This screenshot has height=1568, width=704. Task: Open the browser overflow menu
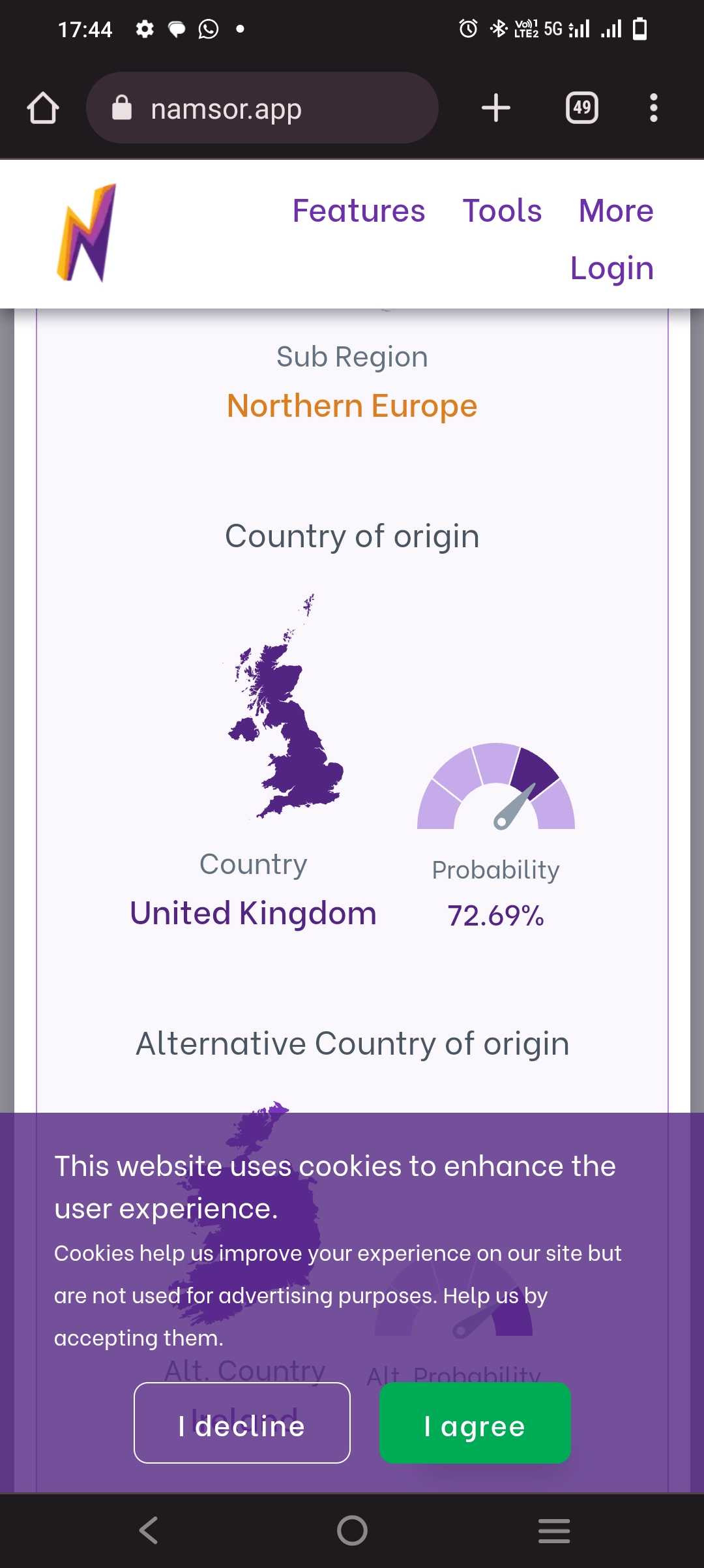(x=653, y=108)
